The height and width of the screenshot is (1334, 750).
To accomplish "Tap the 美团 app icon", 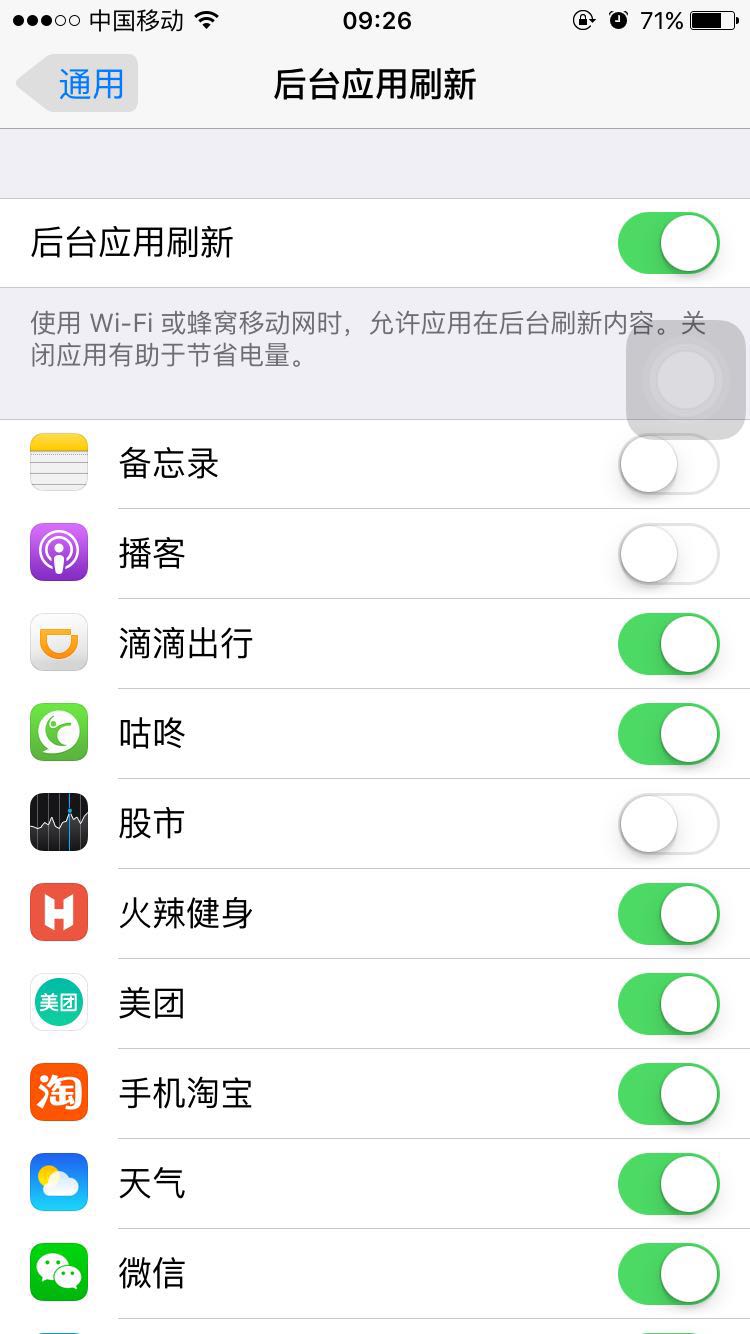I will click(58, 1003).
